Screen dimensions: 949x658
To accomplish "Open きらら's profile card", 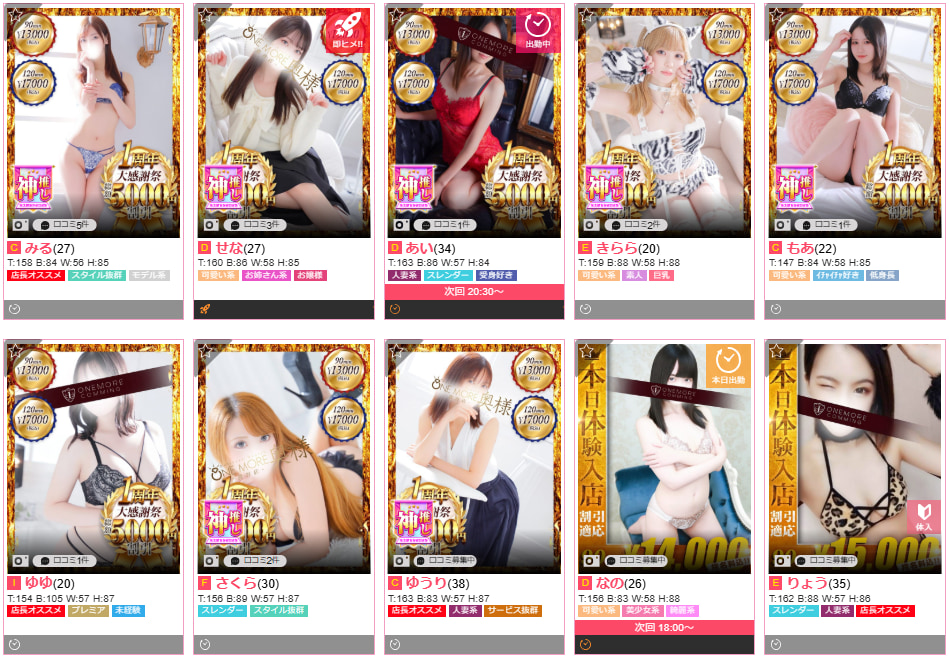I will point(664,120).
